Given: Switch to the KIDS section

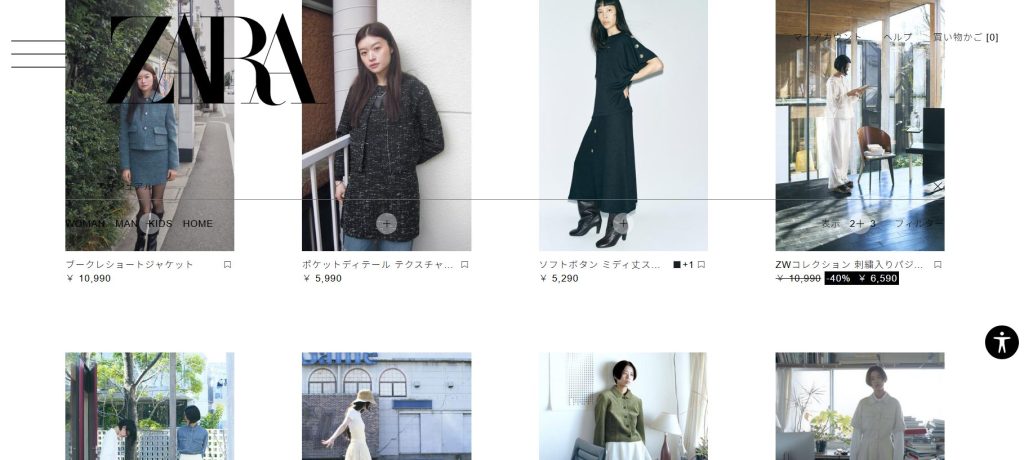Looking at the screenshot, I should [x=160, y=224].
